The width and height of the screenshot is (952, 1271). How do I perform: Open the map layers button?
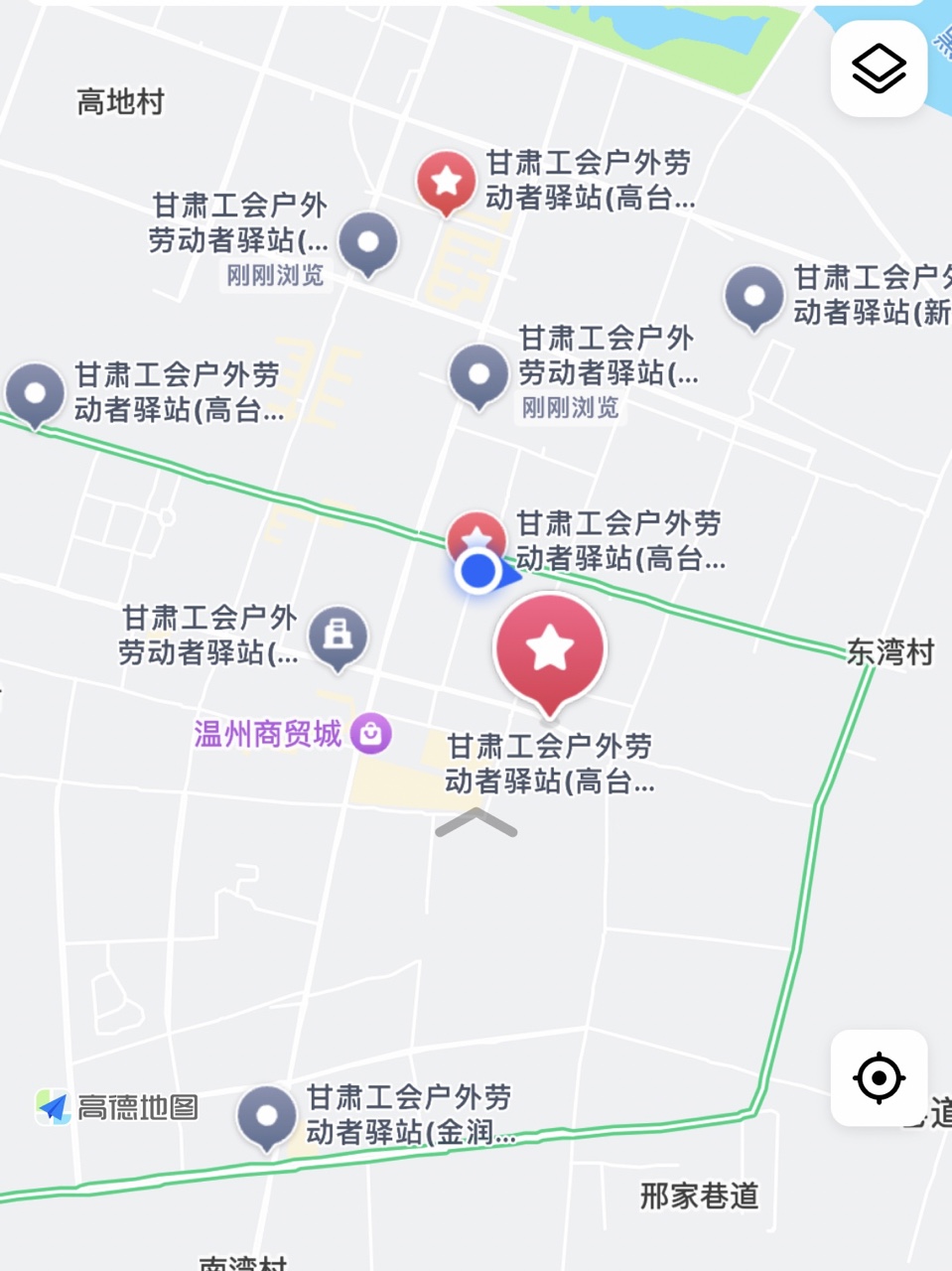(x=879, y=69)
